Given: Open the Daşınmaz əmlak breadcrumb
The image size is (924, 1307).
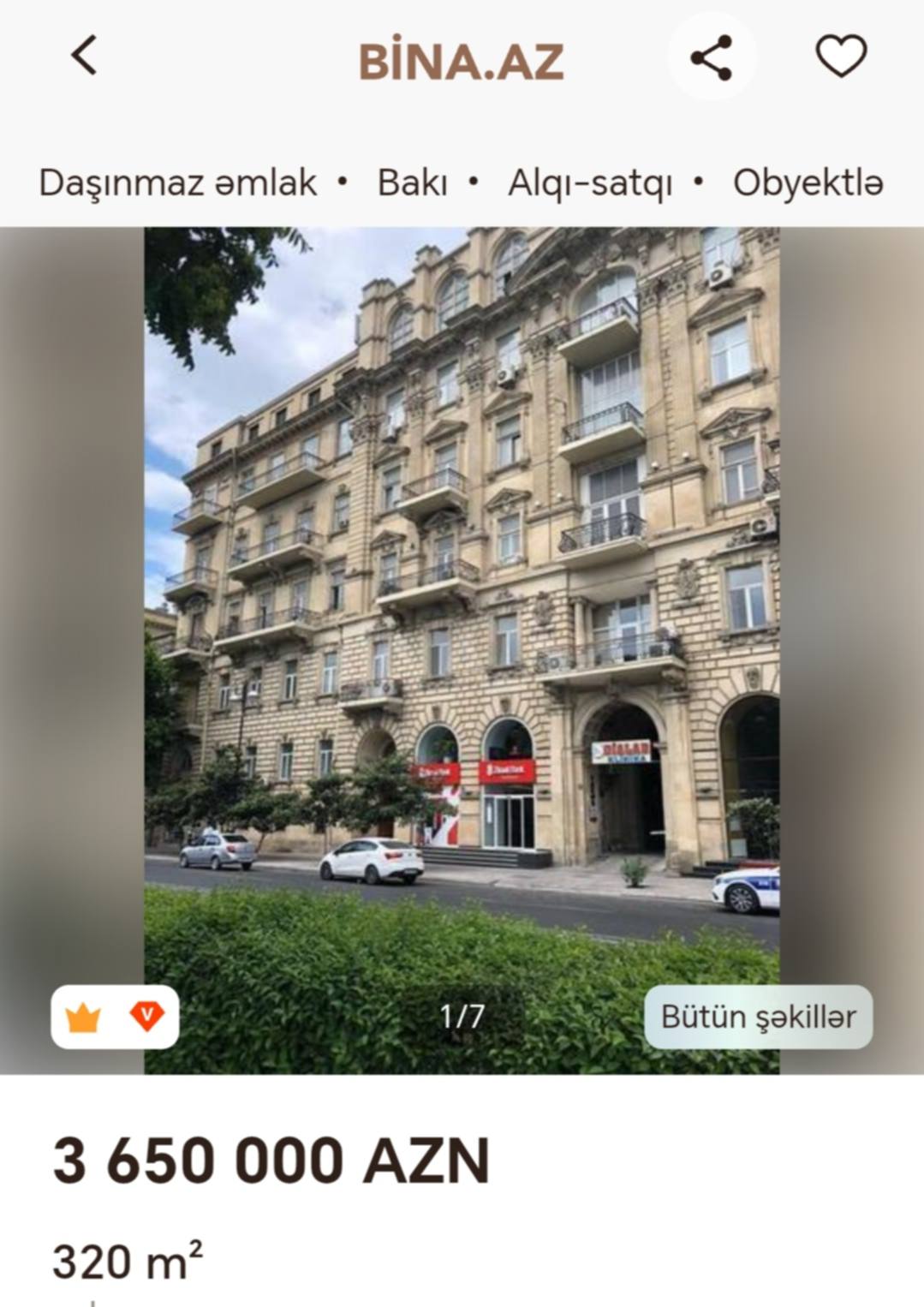Looking at the screenshot, I should [177, 182].
